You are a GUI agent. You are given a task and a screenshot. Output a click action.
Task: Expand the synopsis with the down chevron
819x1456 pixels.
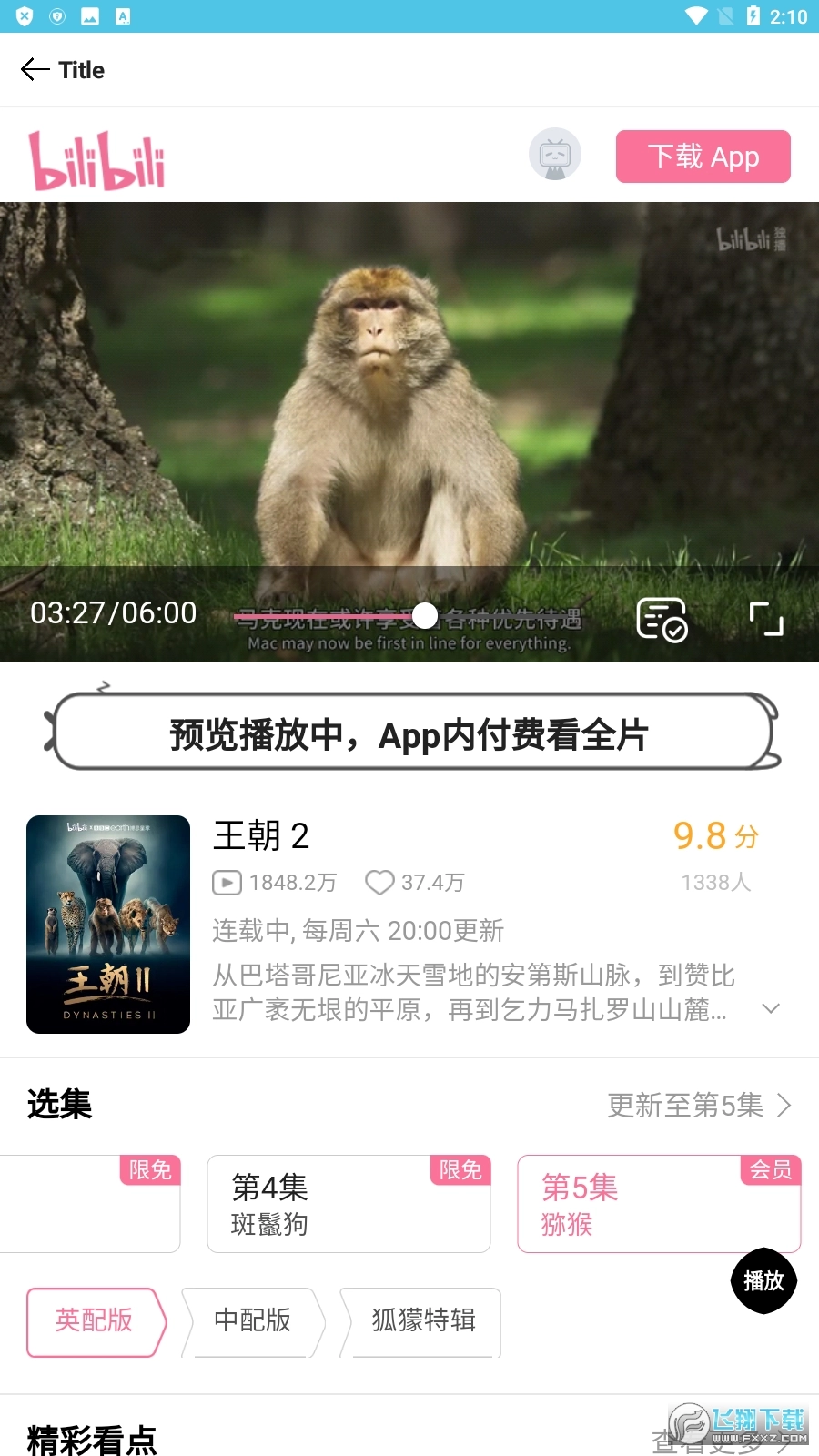click(771, 1008)
